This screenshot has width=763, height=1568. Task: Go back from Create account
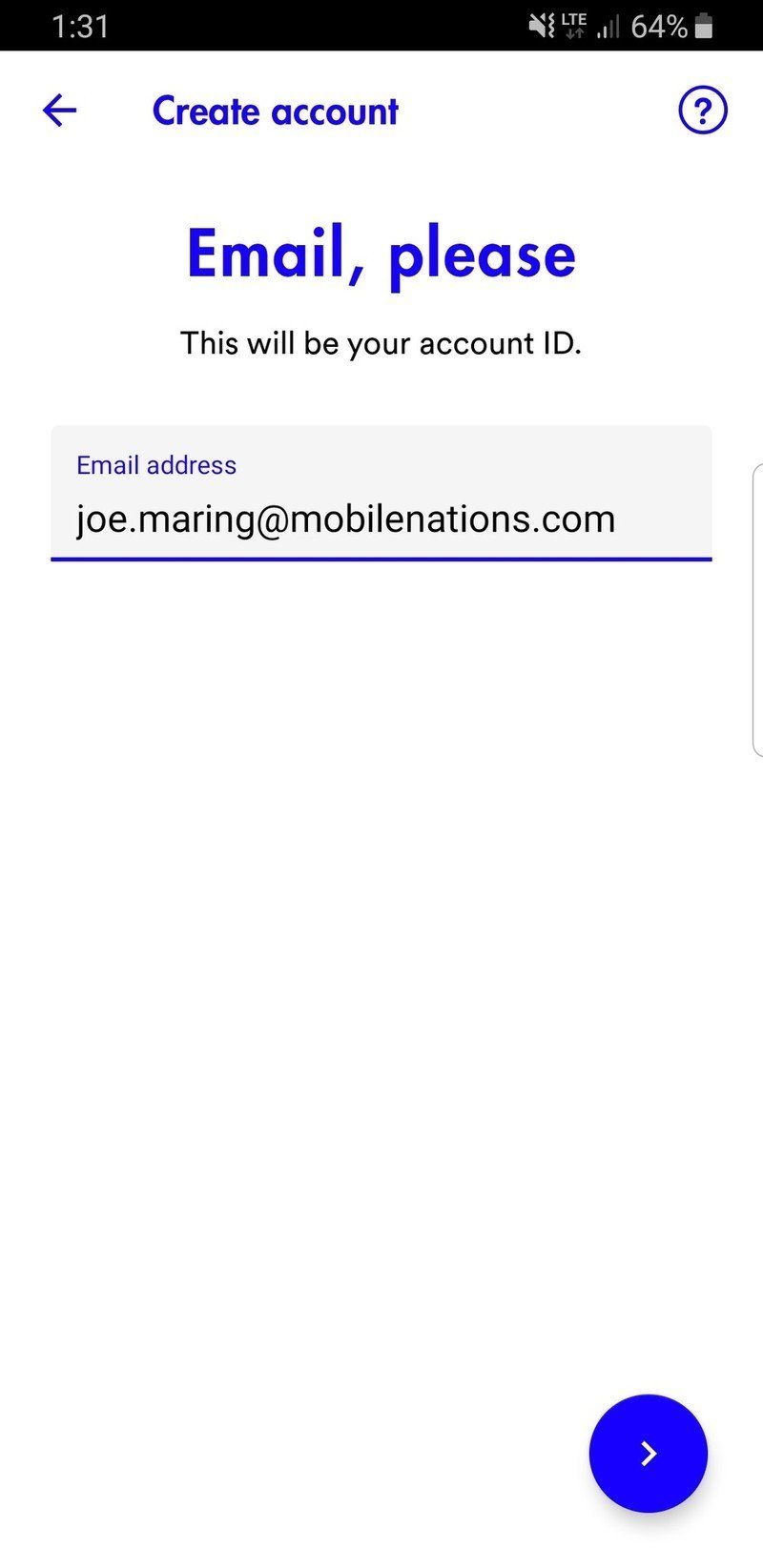pyautogui.click(x=59, y=111)
